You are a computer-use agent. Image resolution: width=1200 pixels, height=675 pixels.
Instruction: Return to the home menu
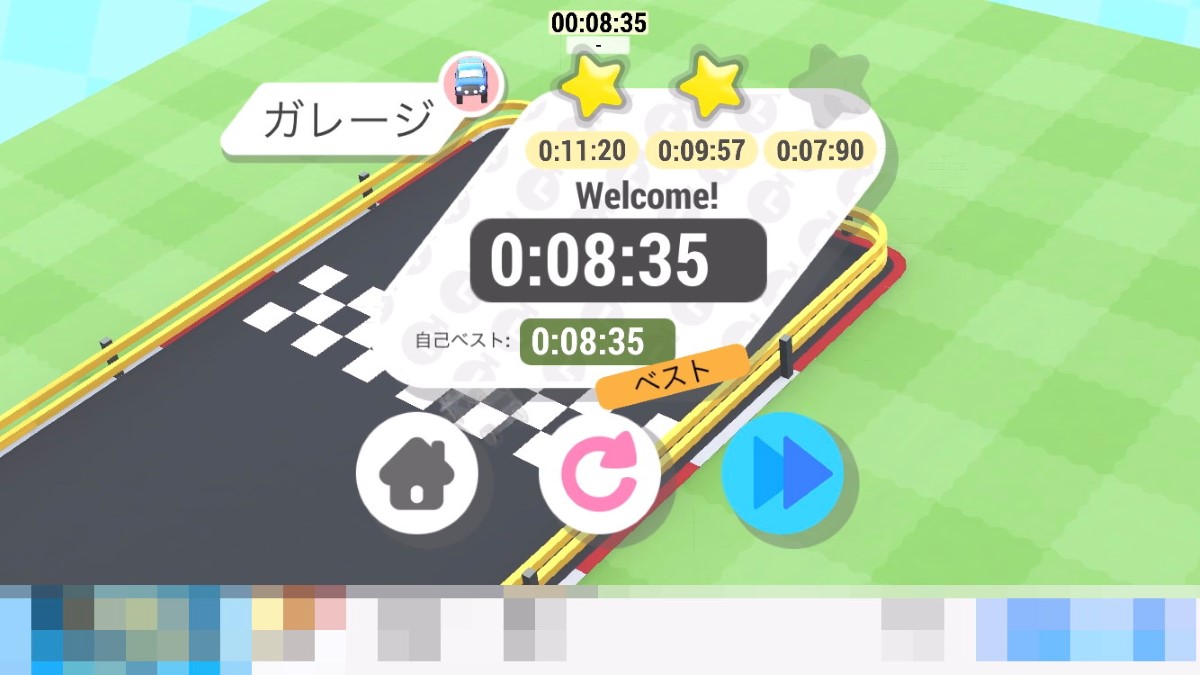click(416, 474)
